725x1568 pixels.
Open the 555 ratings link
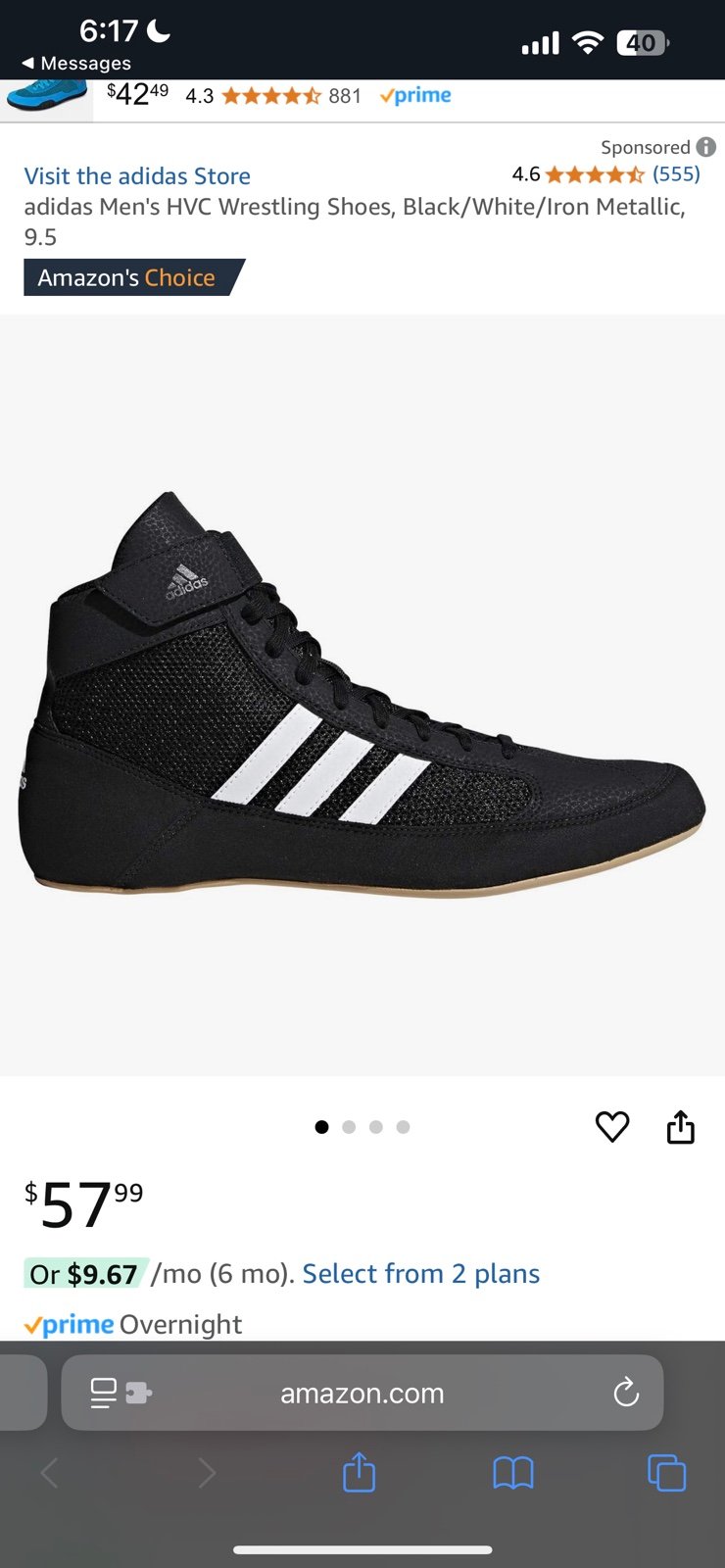(x=676, y=174)
